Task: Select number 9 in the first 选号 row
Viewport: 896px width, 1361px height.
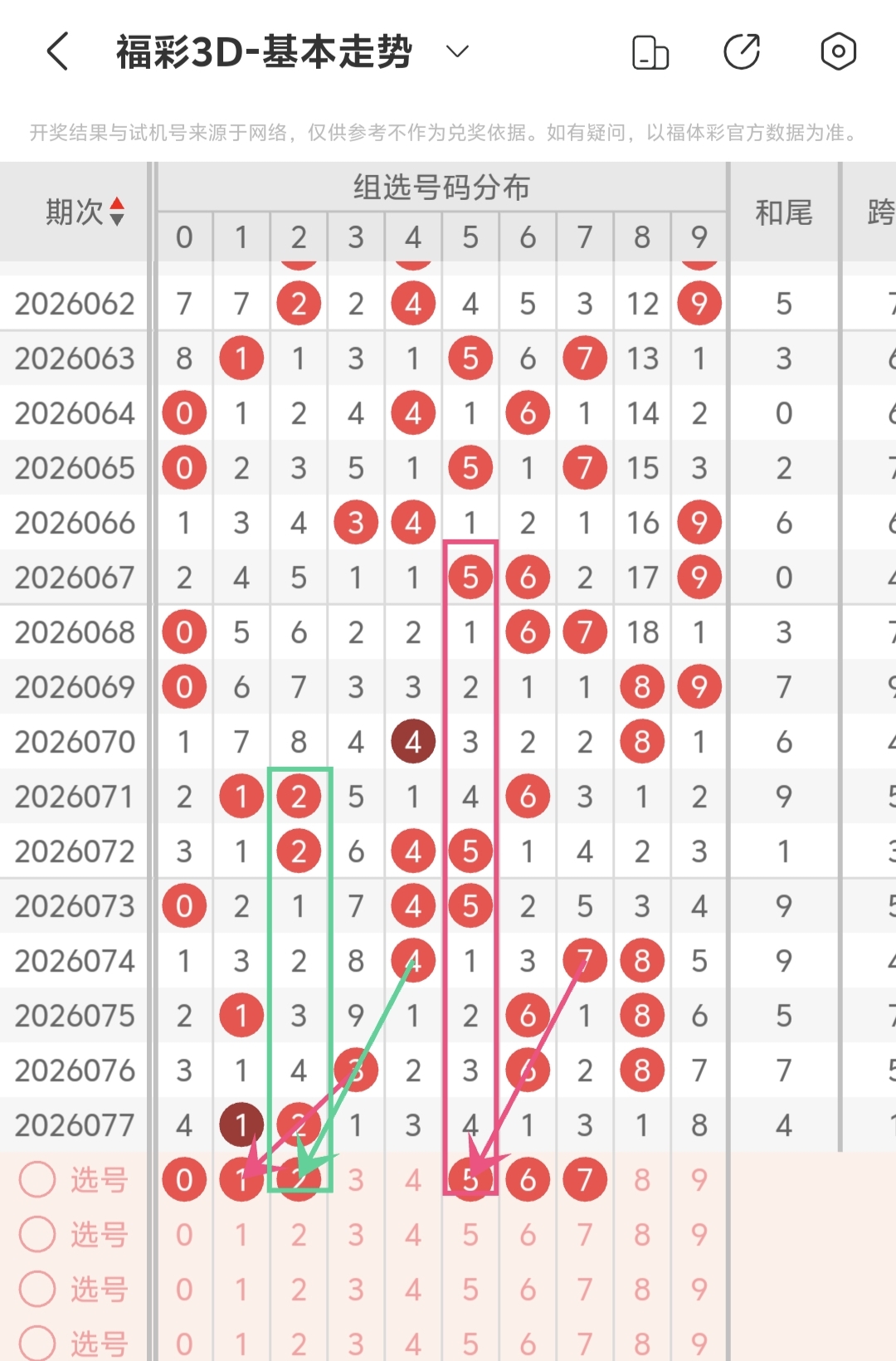Action: coord(699,1180)
